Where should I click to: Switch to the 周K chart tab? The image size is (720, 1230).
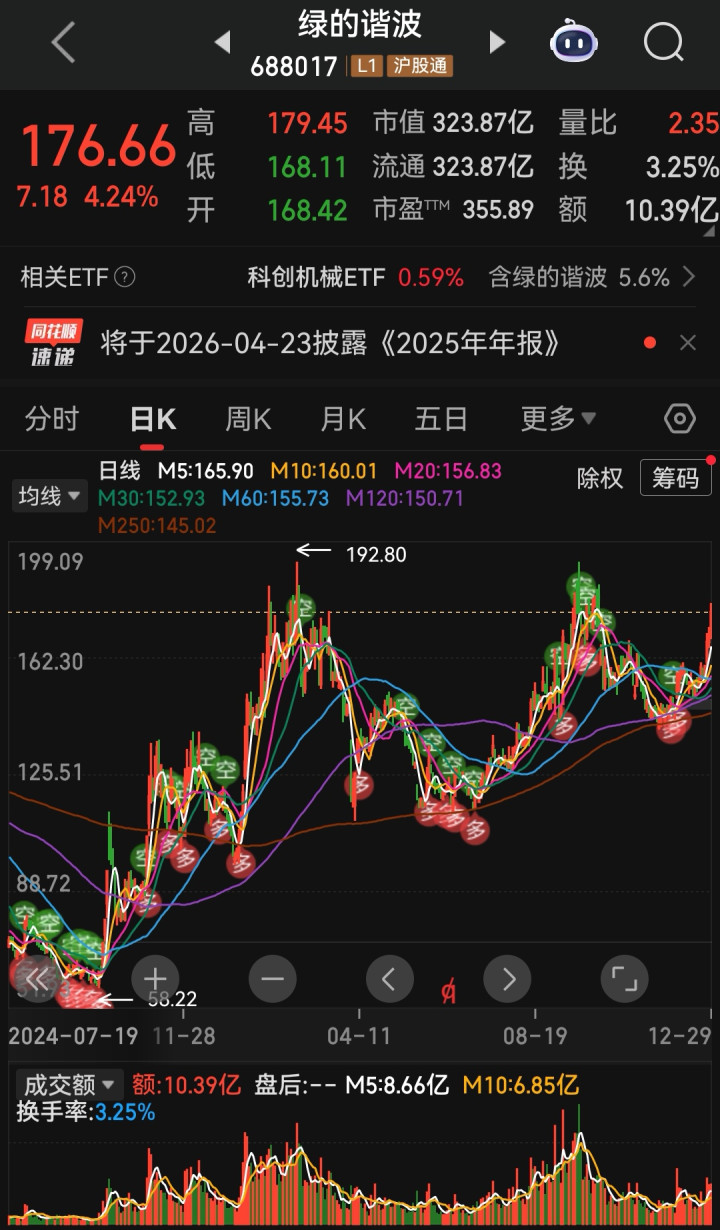pyautogui.click(x=248, y=419)
